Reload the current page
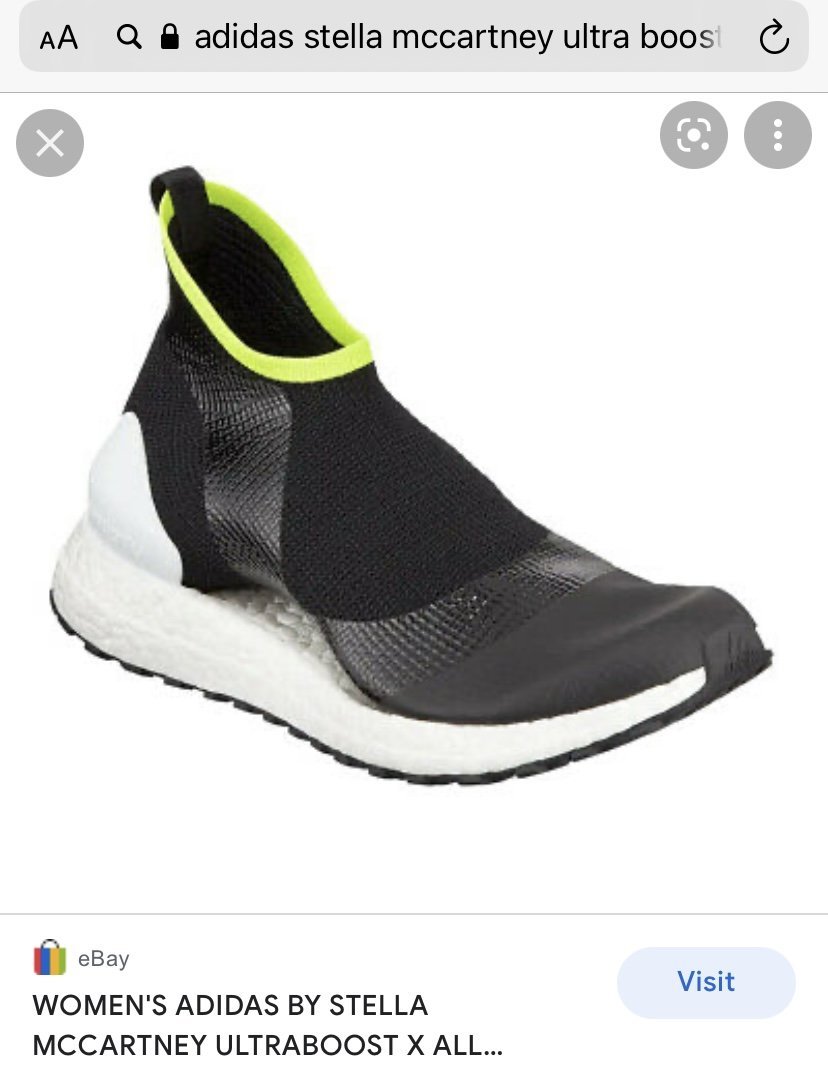 pos(773,38)
